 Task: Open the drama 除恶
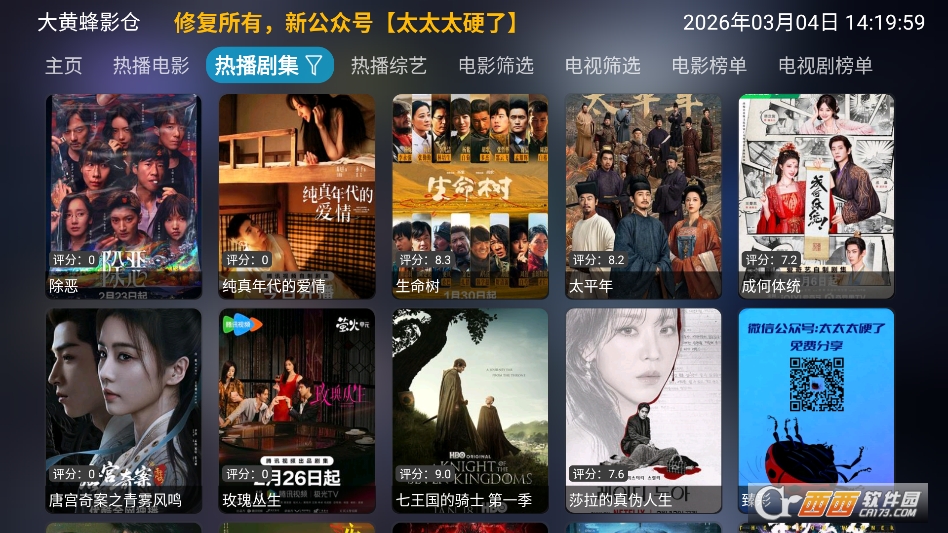click(x=124, y=195)
